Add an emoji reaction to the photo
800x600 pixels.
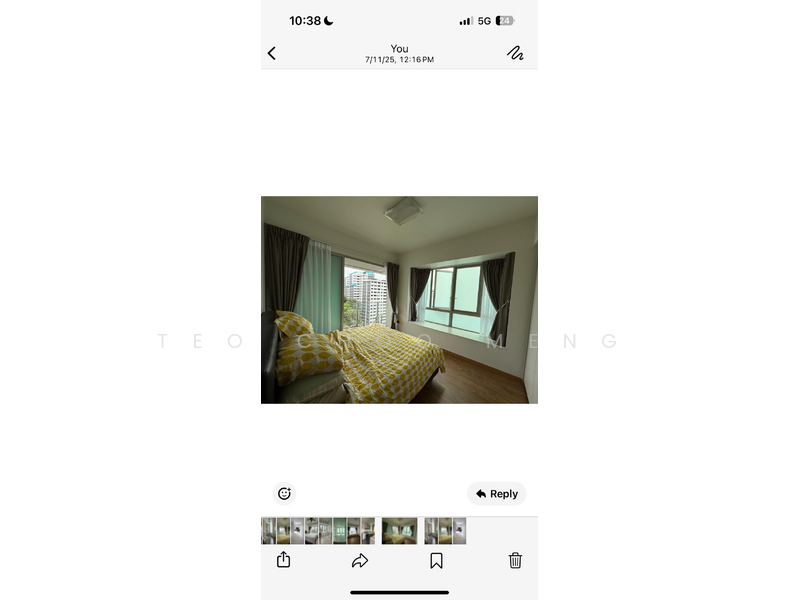tap(284, 493)
